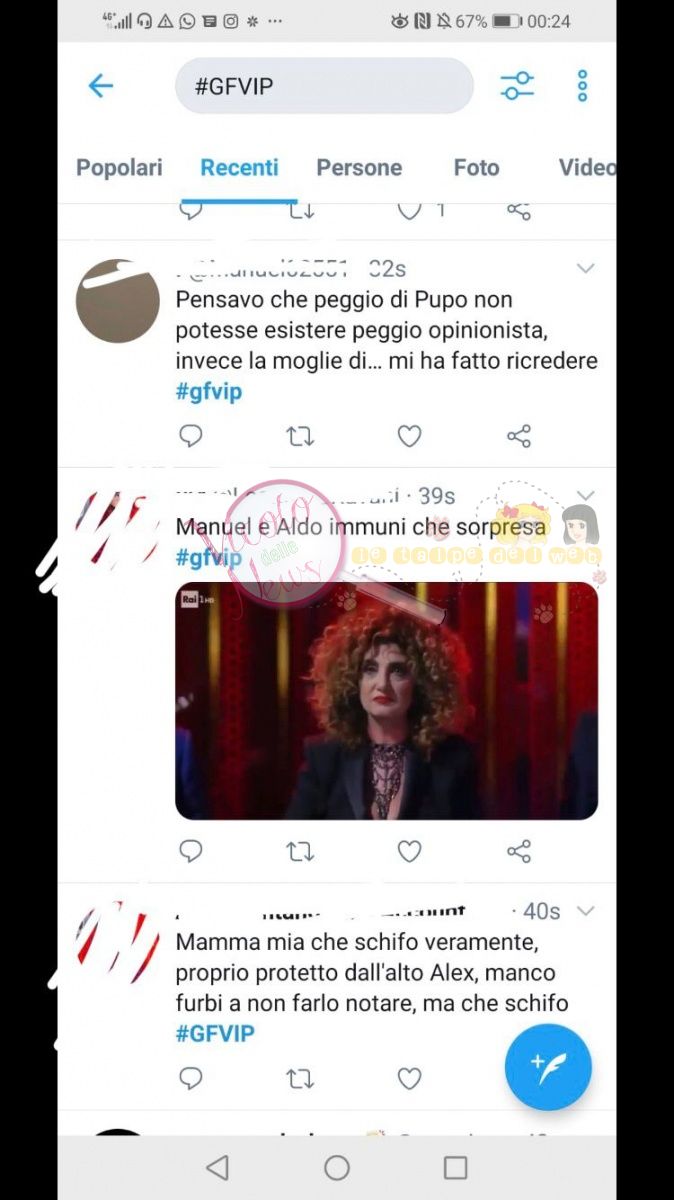Switch to the Persone tab
The width and height of the screenshot is (674, 1200).
(359, 168)
